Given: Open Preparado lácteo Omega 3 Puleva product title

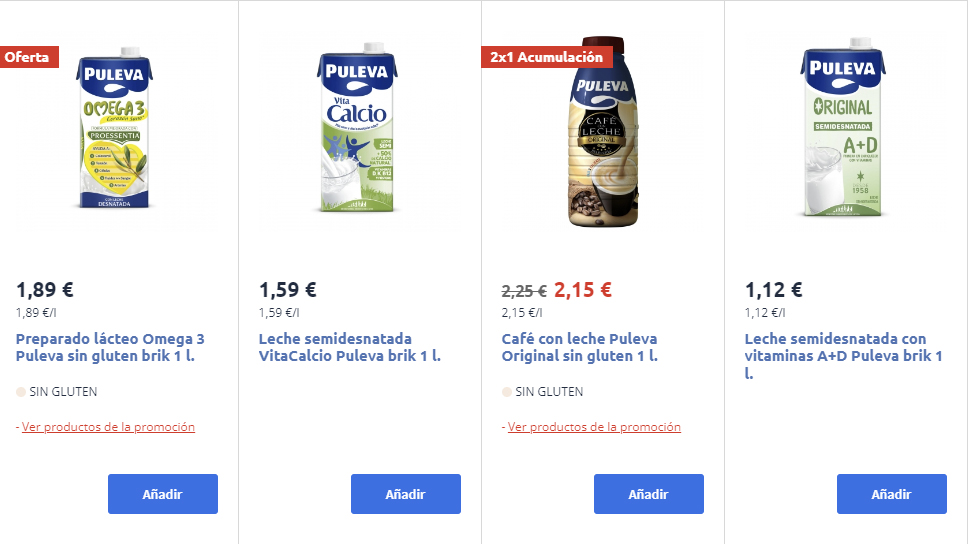Looking at the screenshot, I should tap(110, 347).
